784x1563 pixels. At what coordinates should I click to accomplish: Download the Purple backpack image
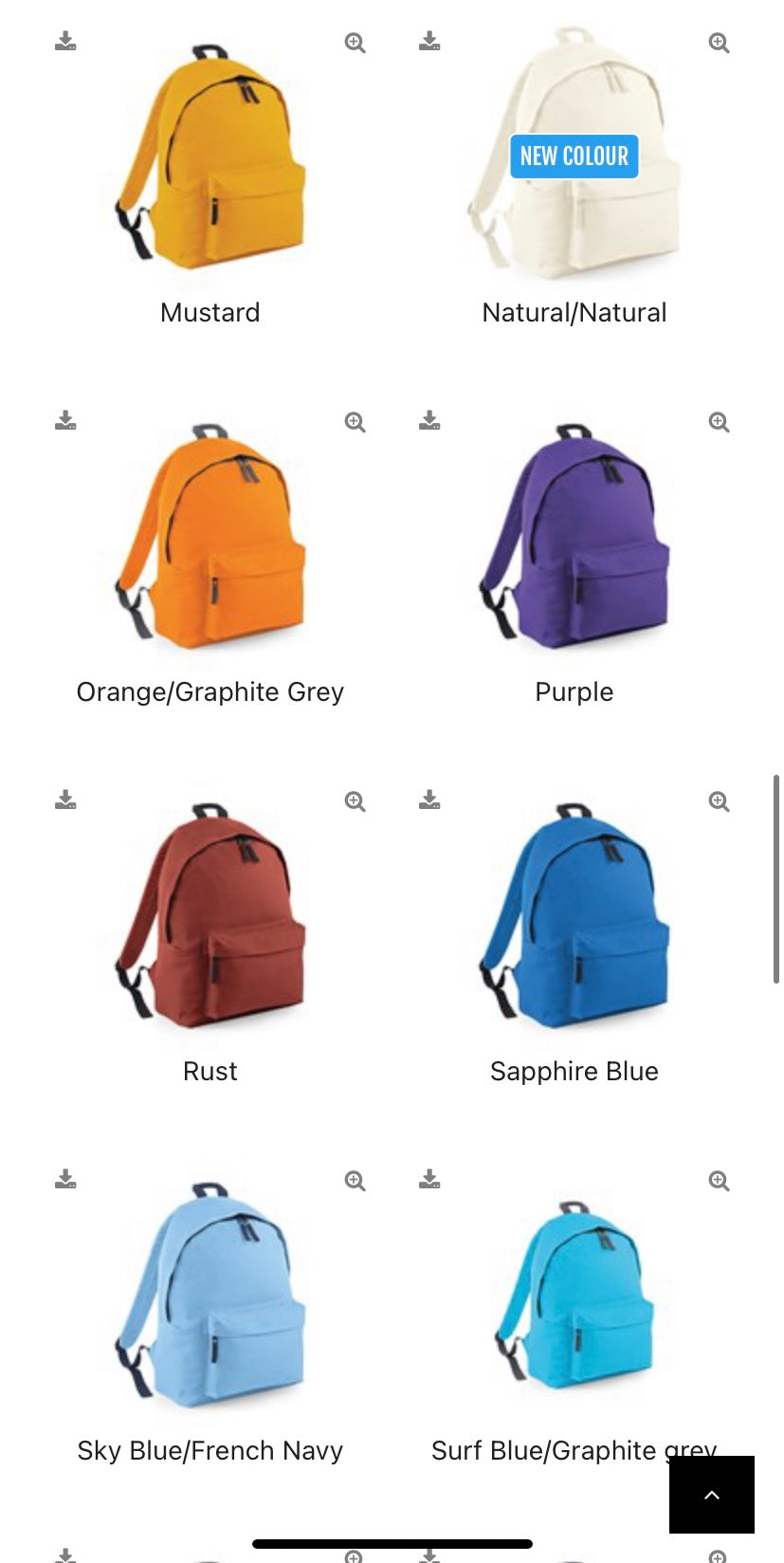429,421
